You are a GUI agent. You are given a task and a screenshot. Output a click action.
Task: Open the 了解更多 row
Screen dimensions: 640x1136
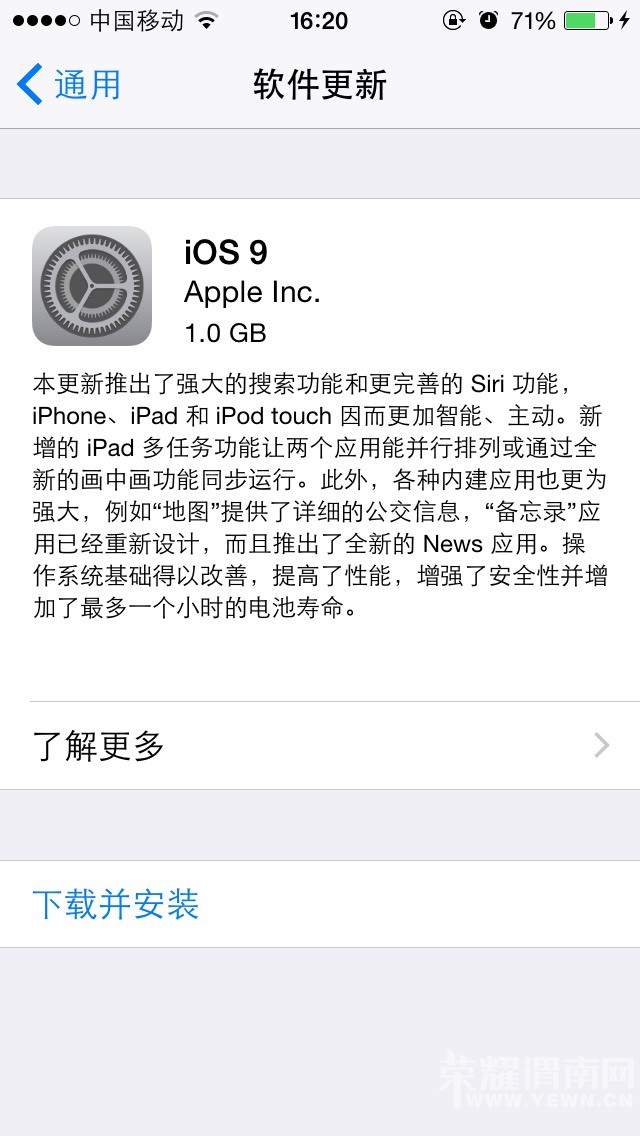(x=320, y=746)
